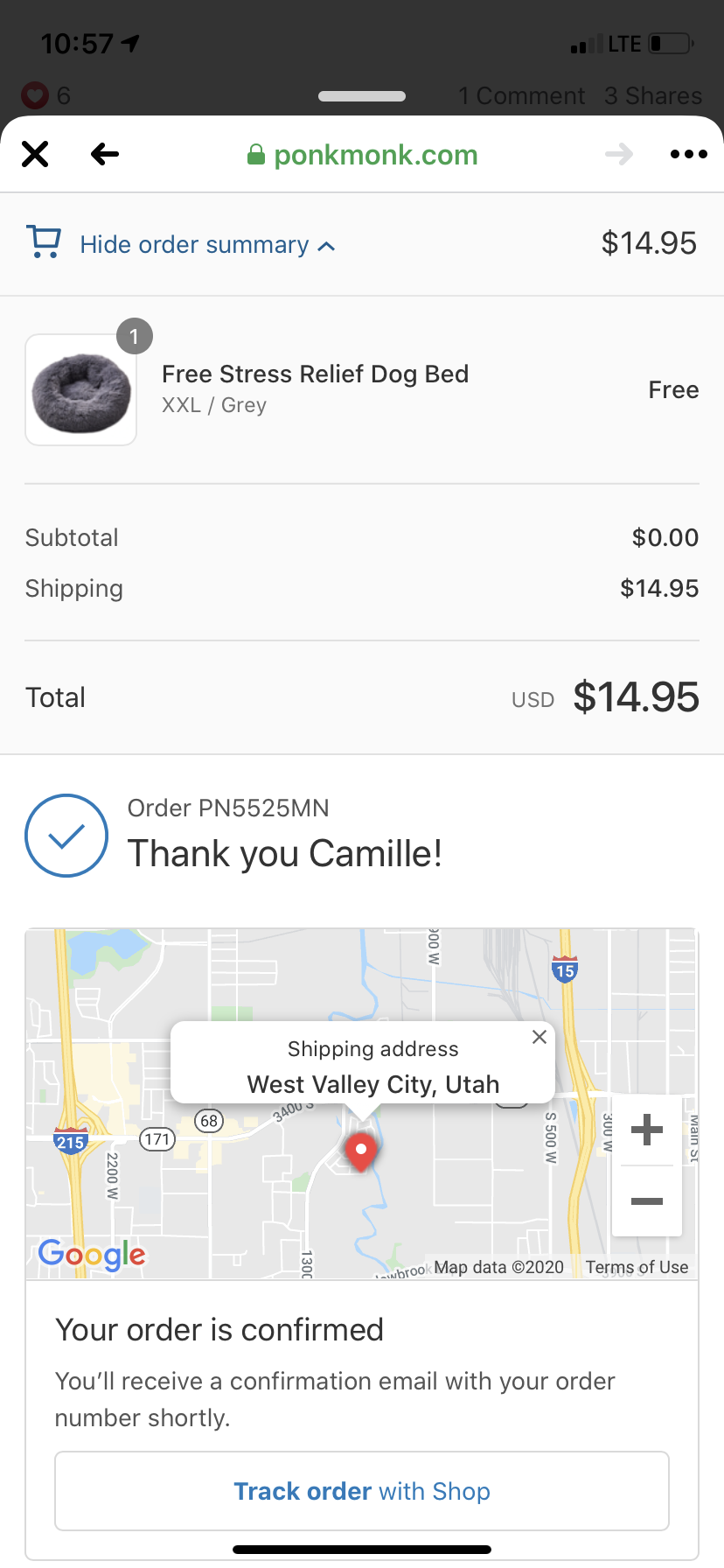Image resolution: width=724 pixels, height=1568 pixels.
Task: Collapse the order summary
Action: tap(207, 244)
